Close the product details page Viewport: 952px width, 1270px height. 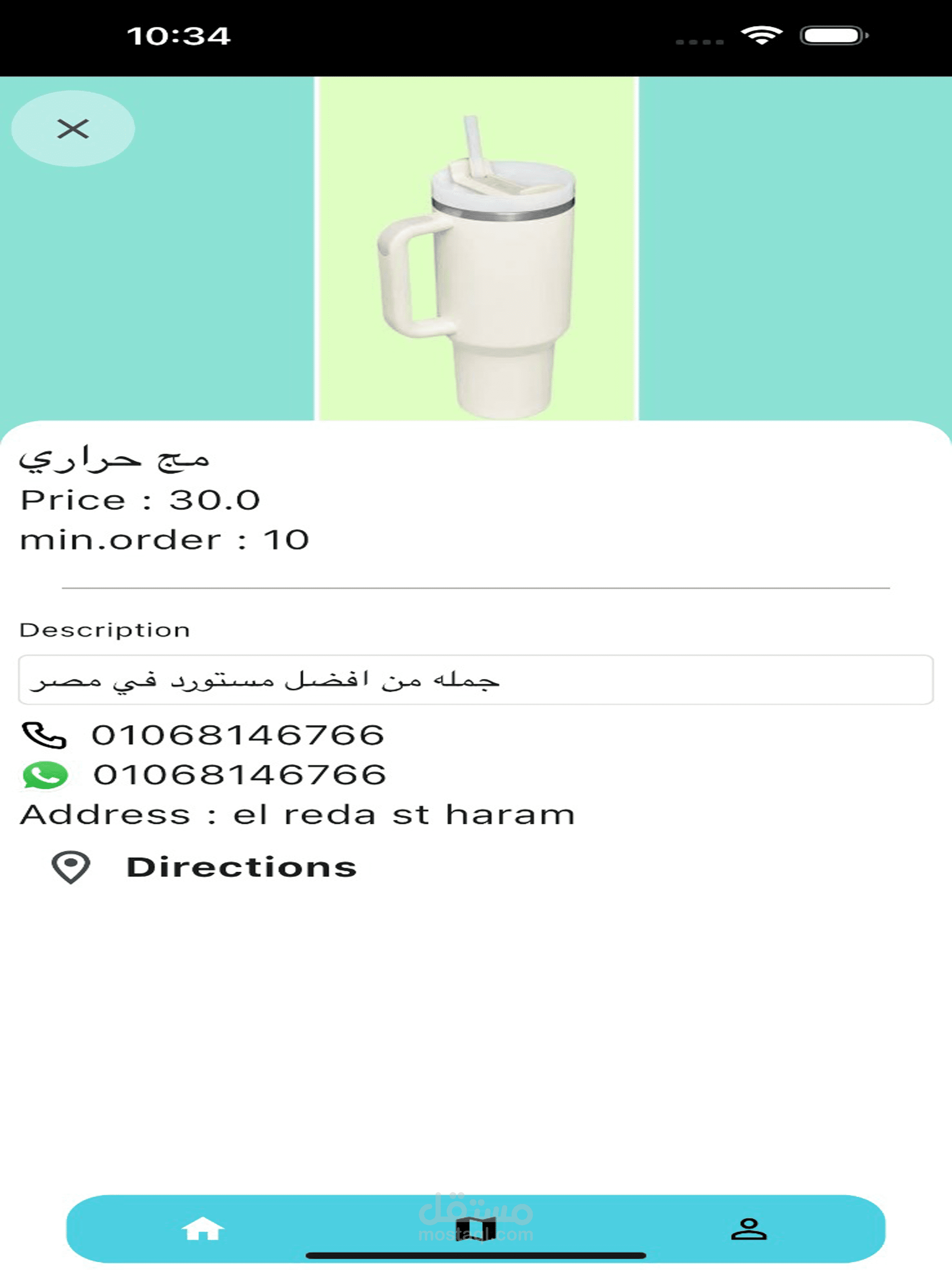pos(73,129)
